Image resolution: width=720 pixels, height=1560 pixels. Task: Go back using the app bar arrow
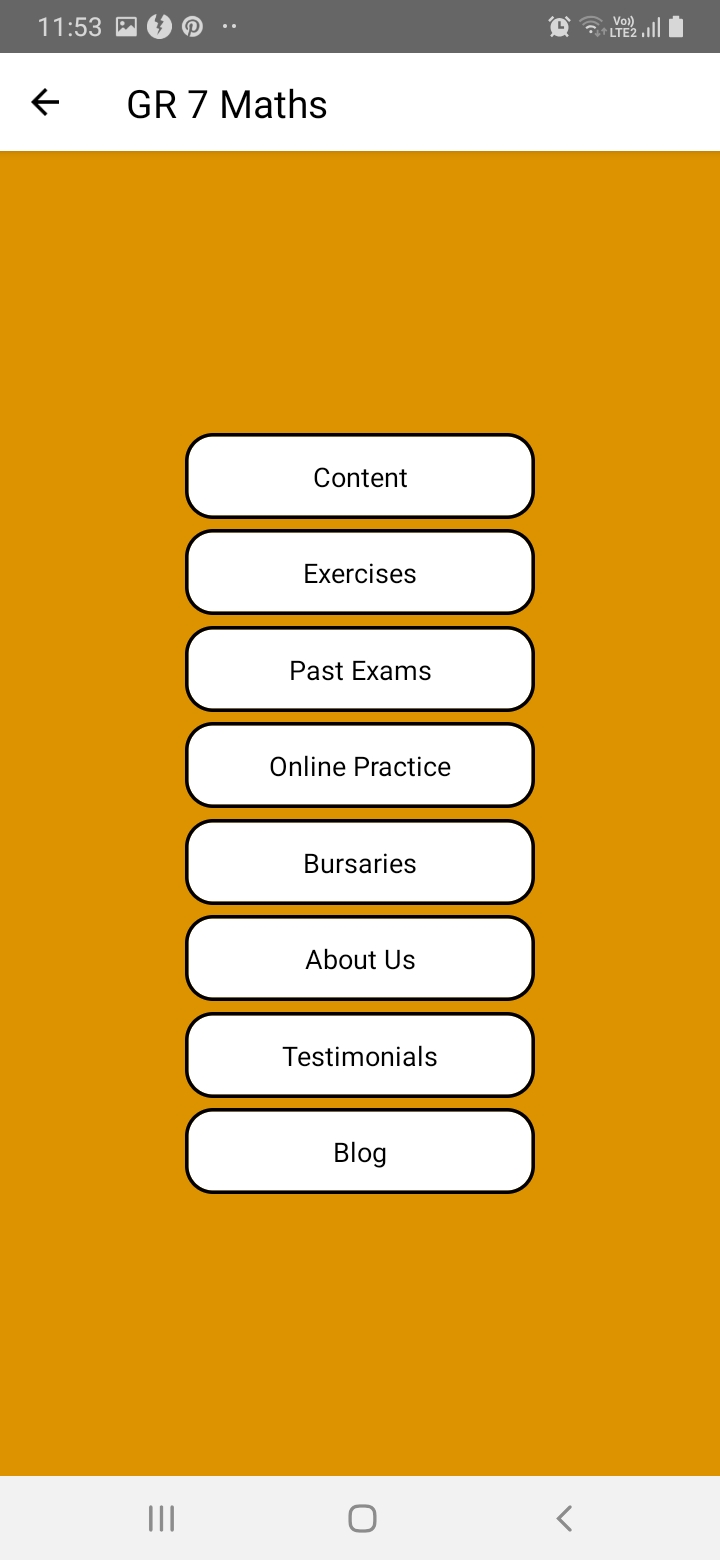(x=45, y=102)
